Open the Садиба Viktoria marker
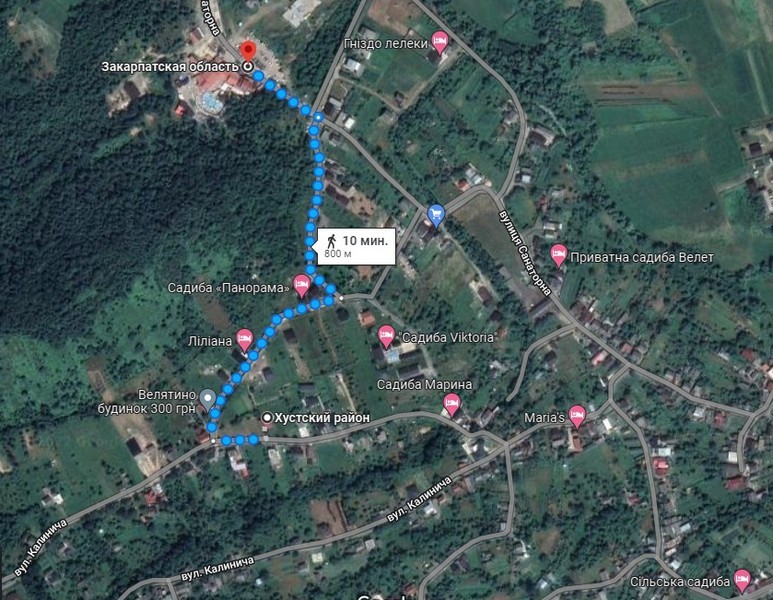 386,336
